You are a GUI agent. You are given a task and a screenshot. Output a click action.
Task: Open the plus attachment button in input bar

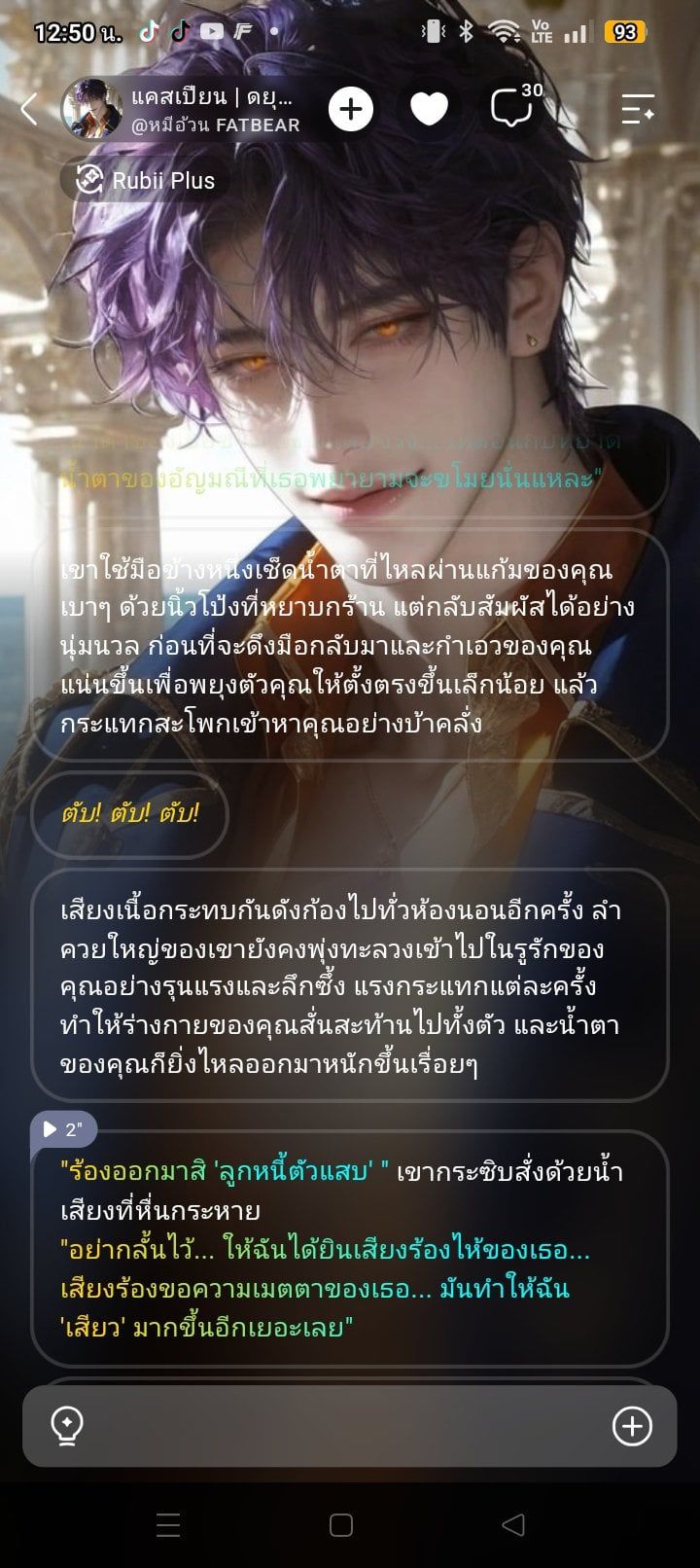tap(632, 1426)
